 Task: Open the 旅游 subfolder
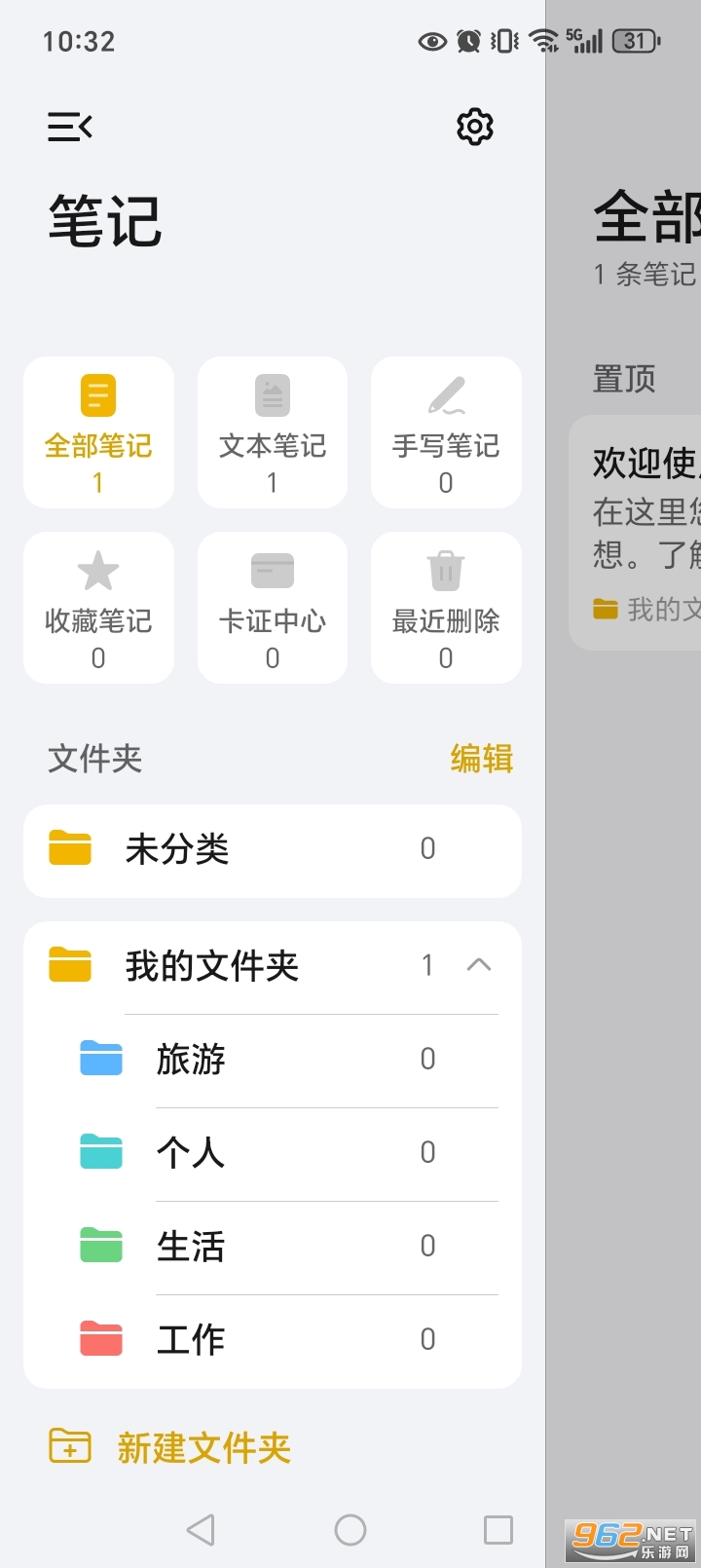coord(292,1060)
